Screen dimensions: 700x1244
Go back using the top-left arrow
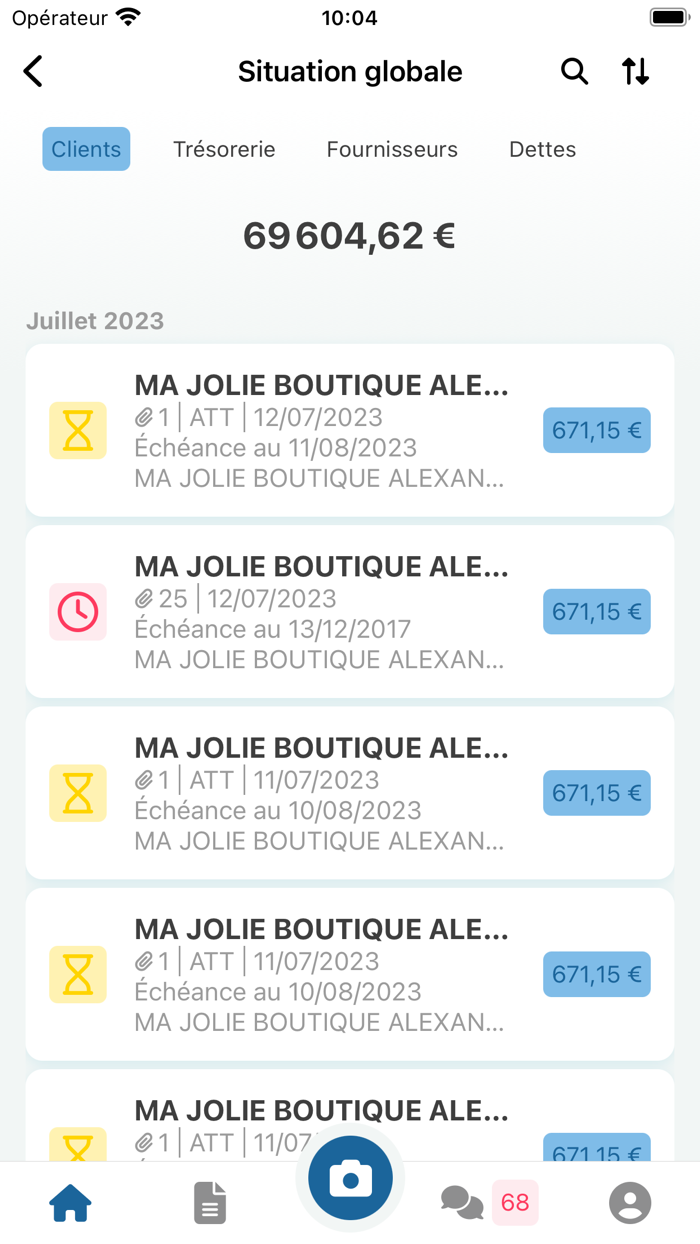(34, 71)
